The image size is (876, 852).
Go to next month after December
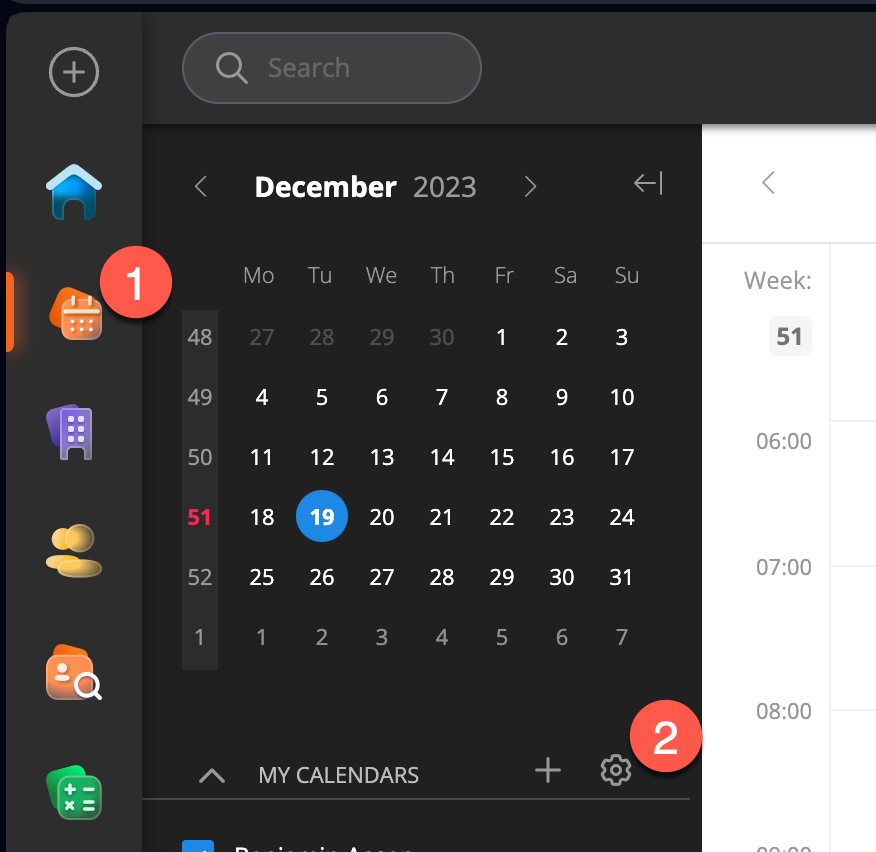530,186
